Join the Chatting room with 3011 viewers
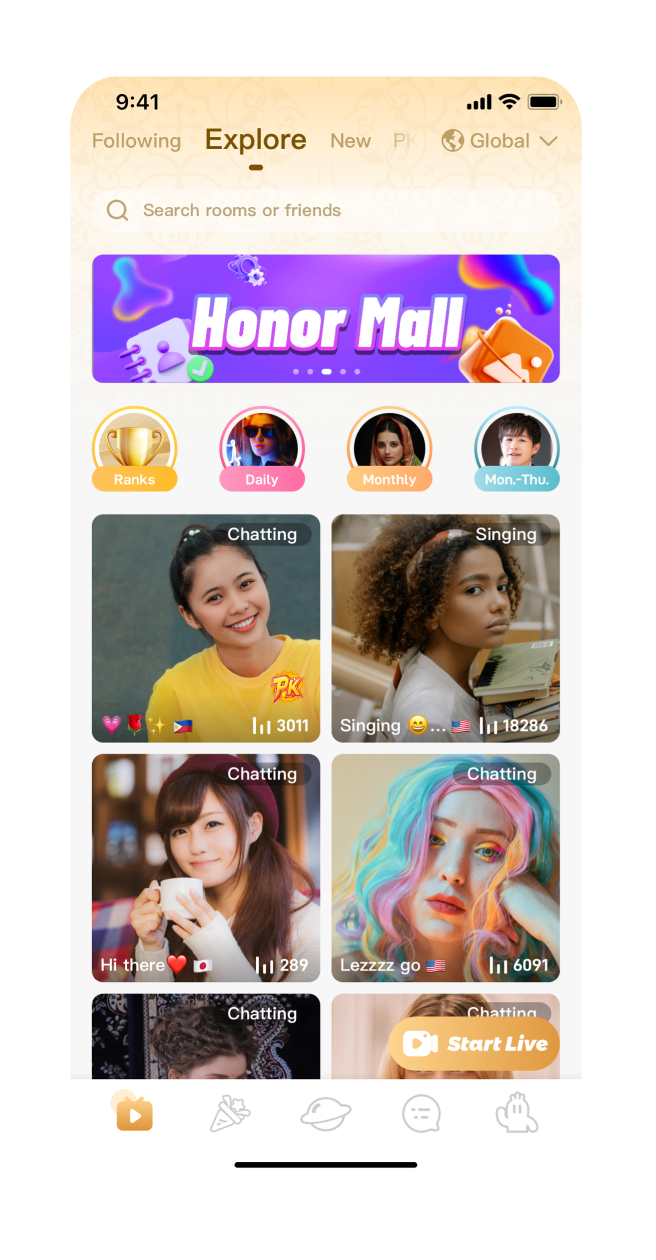Viewport: 656px width, 1260px height. point(206,628)
